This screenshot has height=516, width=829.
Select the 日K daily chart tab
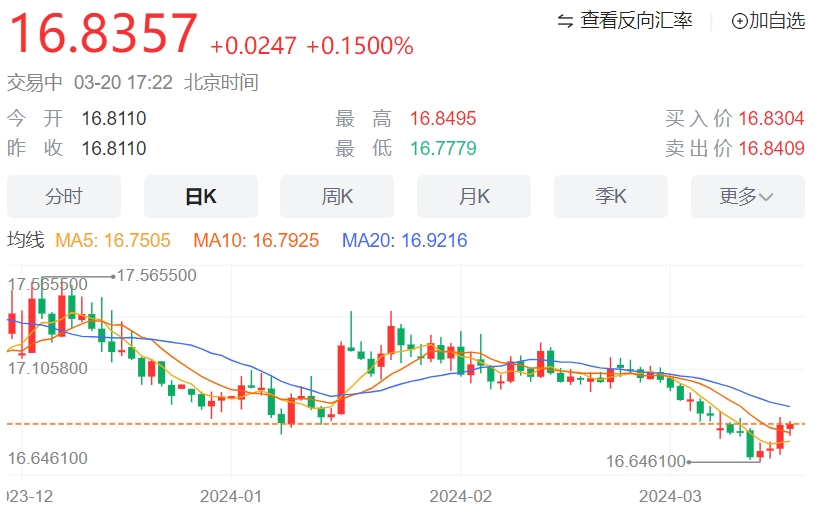click(x=201, y=196)
